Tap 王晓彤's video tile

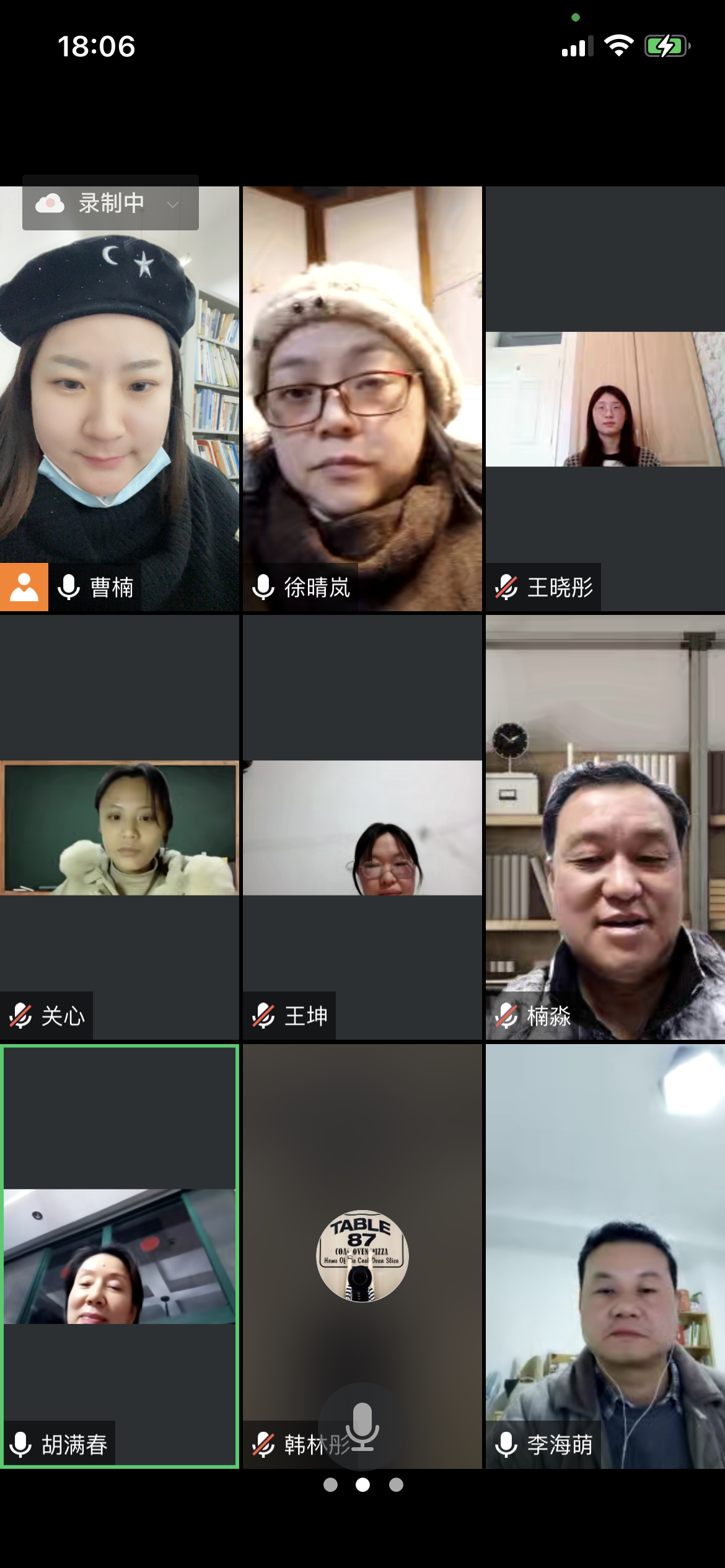(x=605, y=399)
